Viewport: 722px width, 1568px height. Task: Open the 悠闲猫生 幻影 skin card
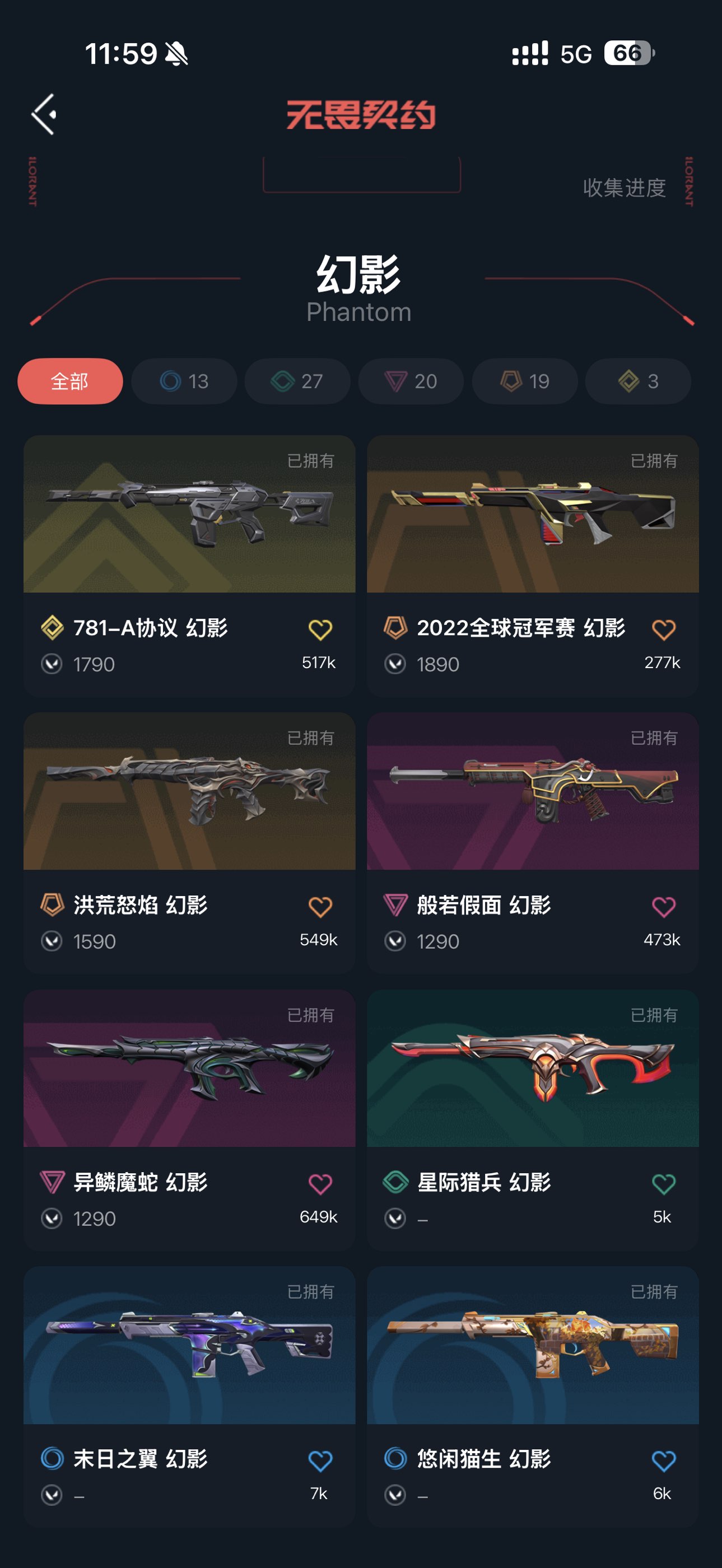532,1345
